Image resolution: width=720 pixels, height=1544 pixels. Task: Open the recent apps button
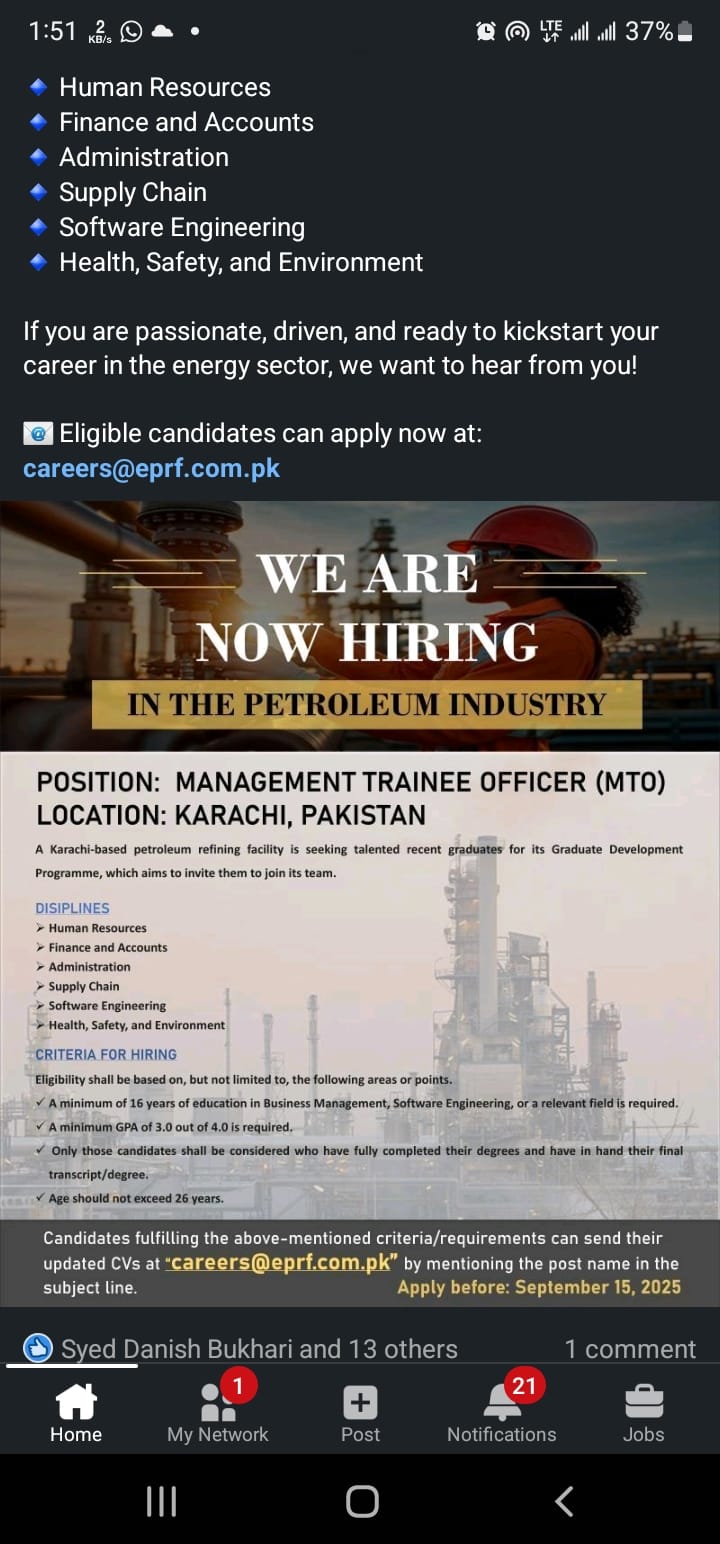(161, 1501)
